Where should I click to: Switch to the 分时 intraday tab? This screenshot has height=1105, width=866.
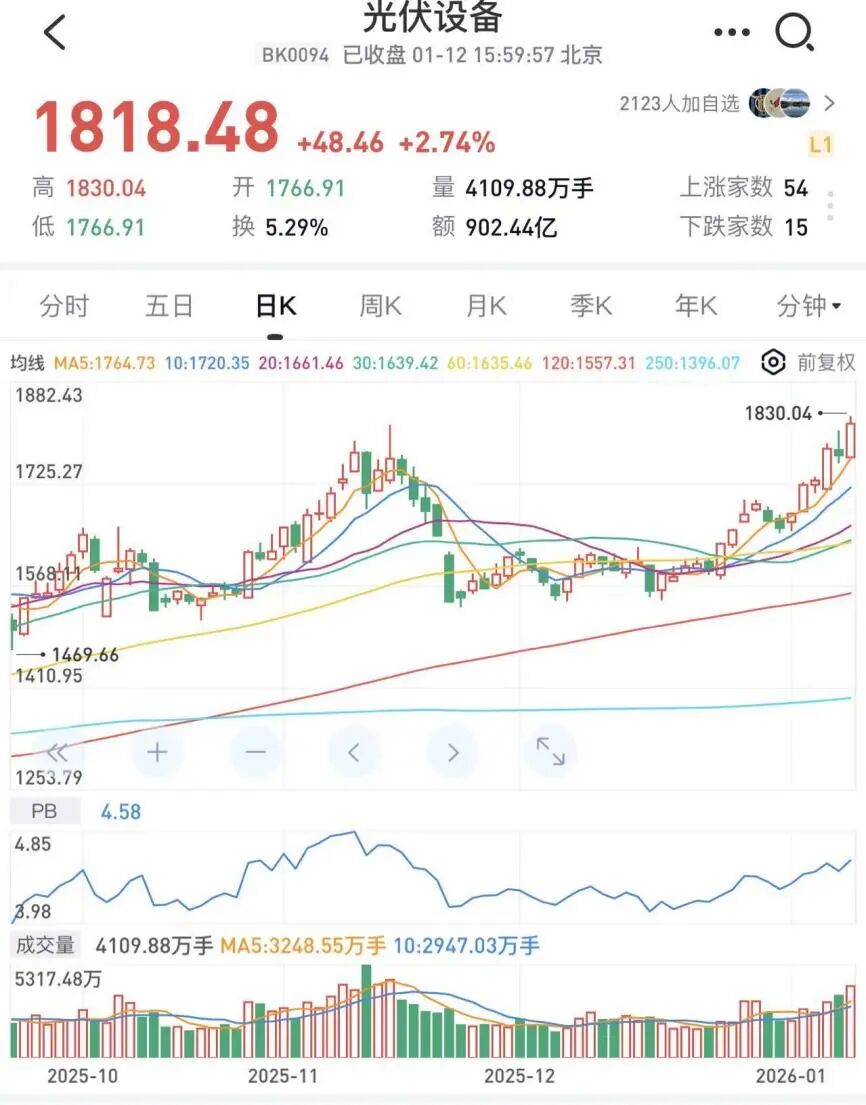coord(64,306)
